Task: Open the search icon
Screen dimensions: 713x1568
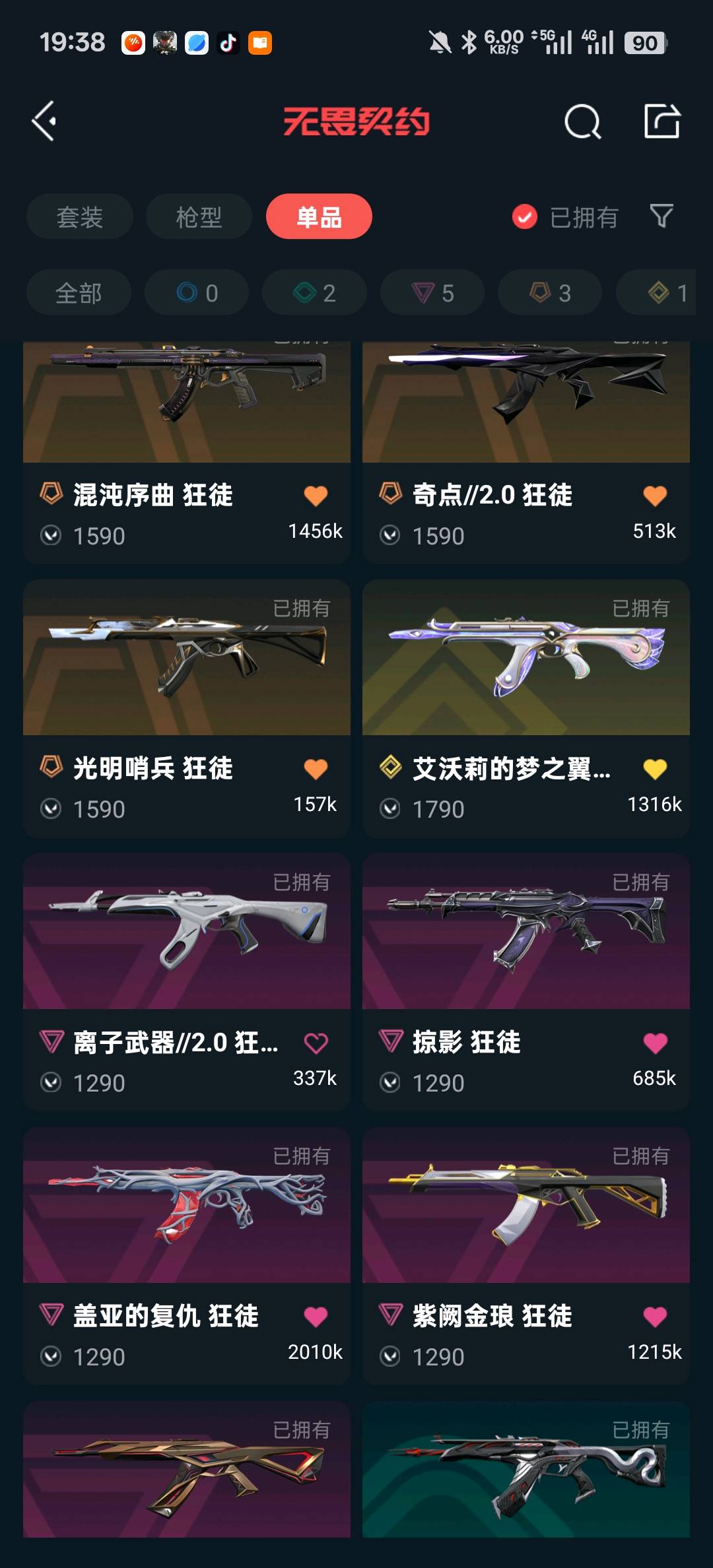Action: click(x=582, y=121)
